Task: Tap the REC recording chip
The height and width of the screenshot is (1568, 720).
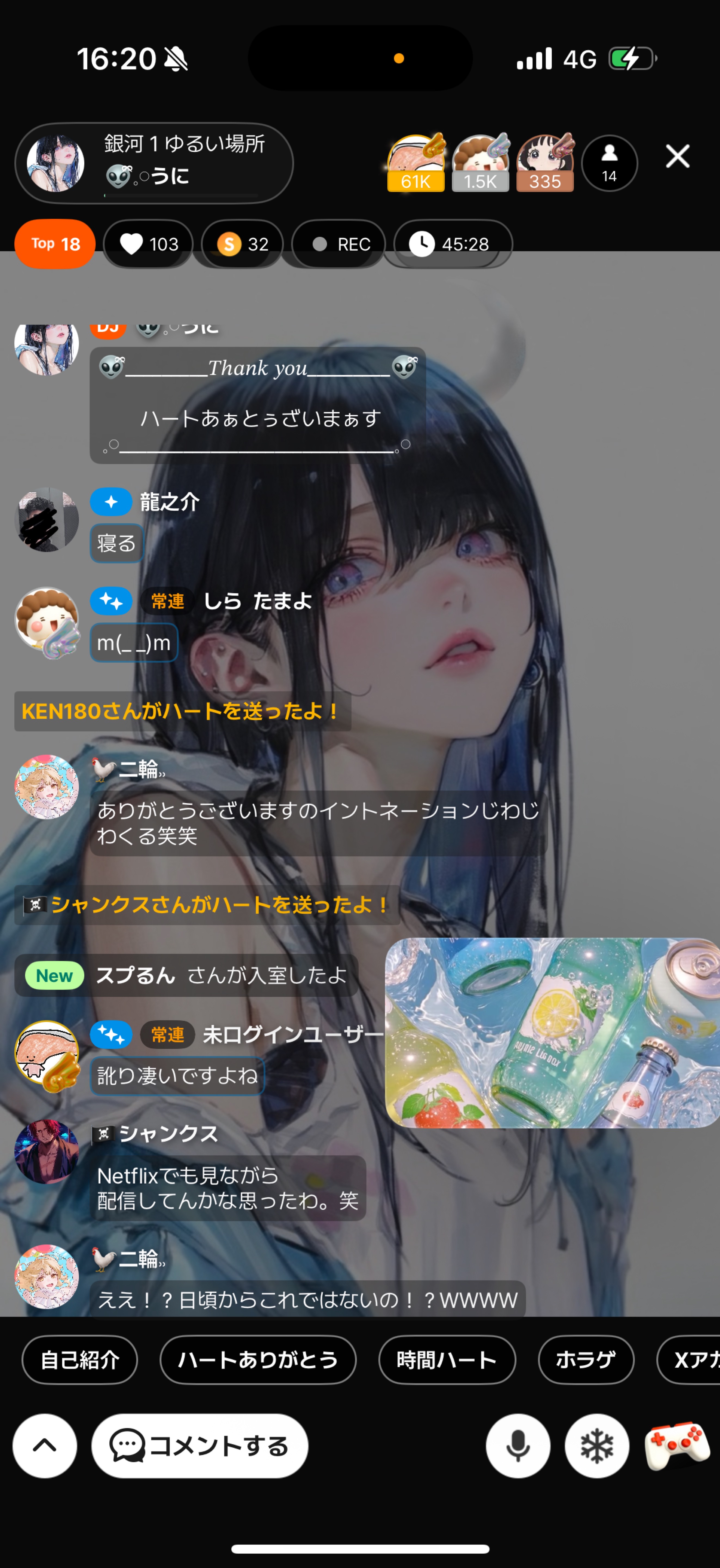Action: click(x=339, y=244)
